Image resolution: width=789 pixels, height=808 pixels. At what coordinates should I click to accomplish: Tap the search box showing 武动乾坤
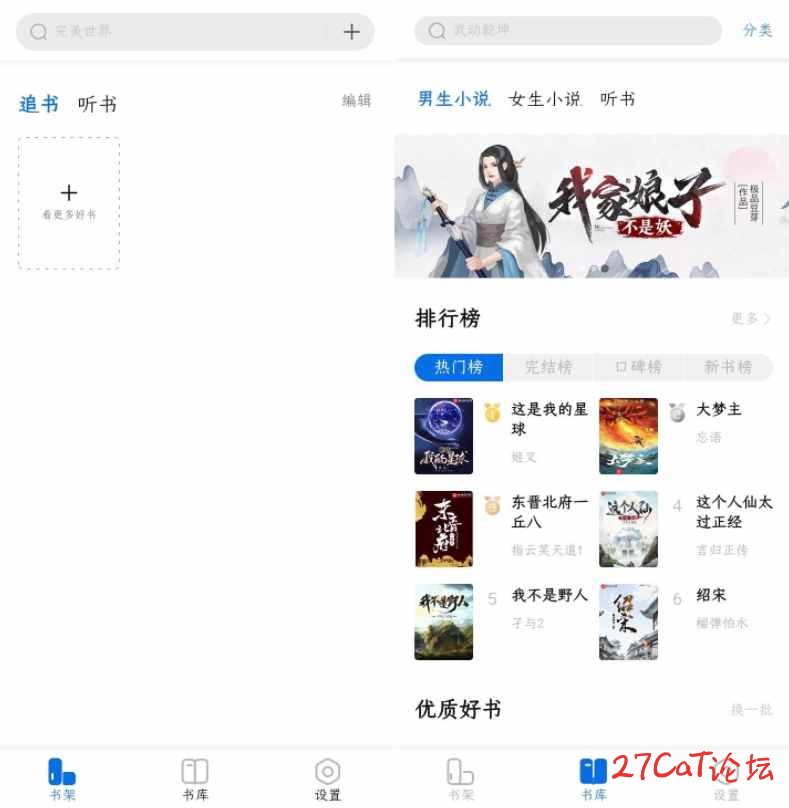(567, 31)
